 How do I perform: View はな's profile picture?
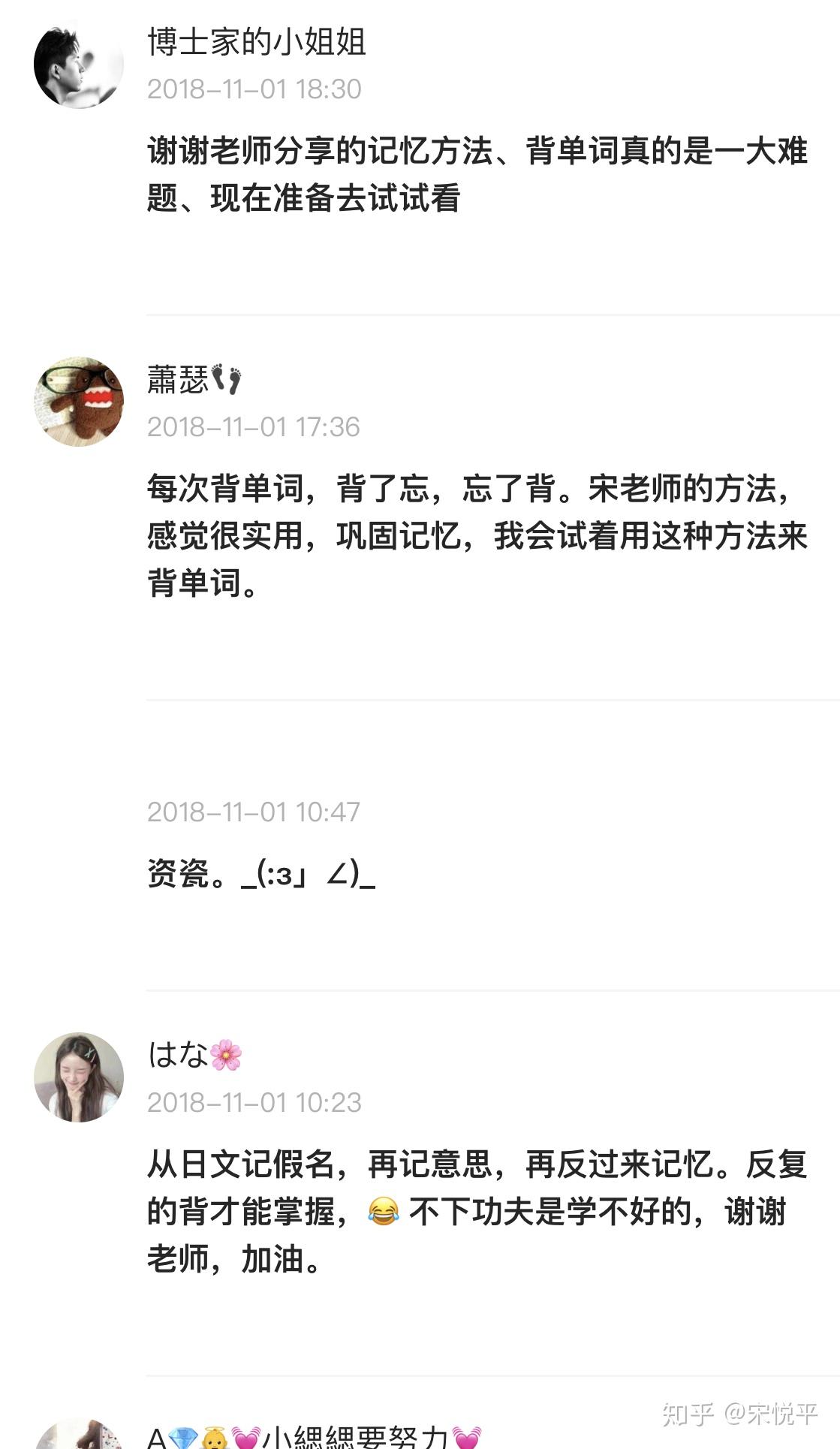tap(79, 1077)
